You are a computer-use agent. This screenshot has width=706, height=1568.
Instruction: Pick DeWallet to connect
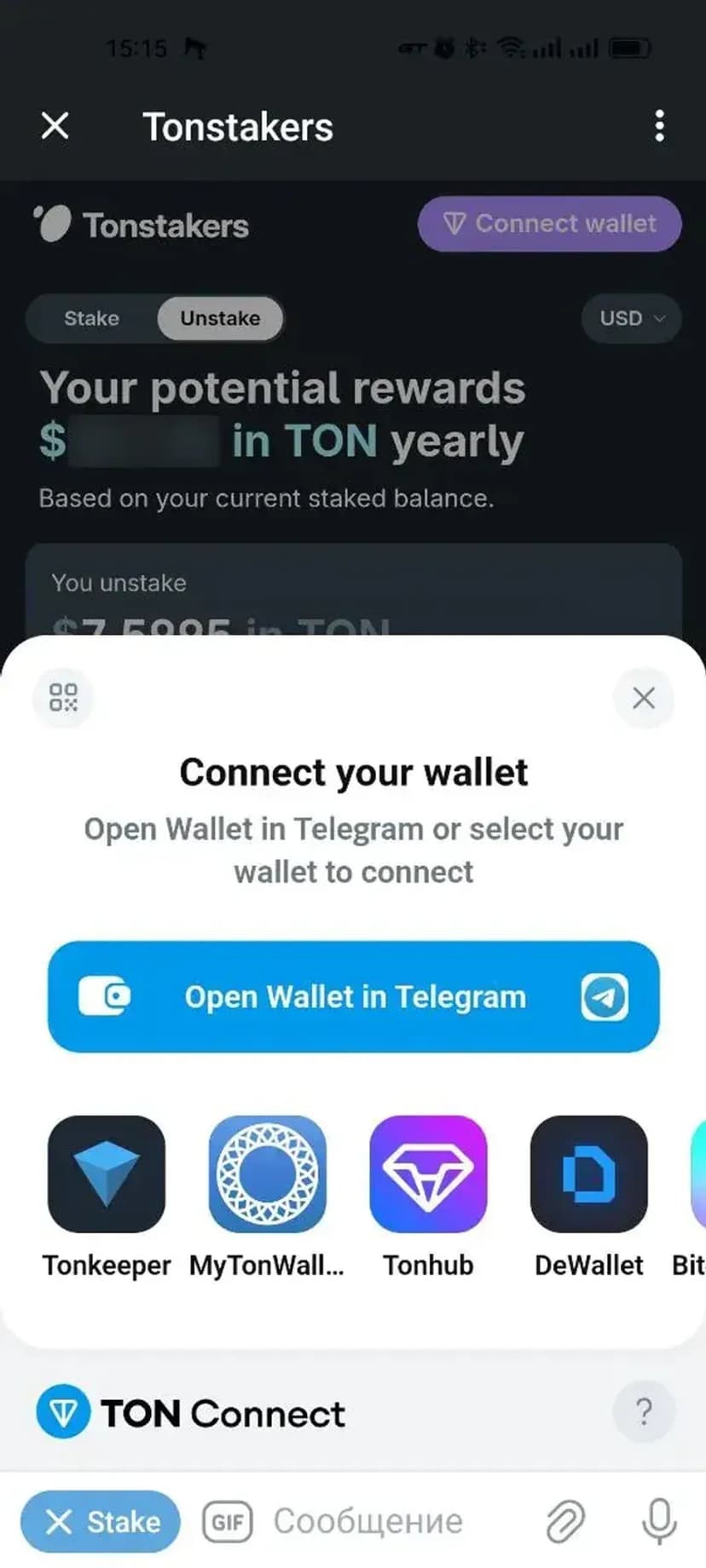(588, 1174)
